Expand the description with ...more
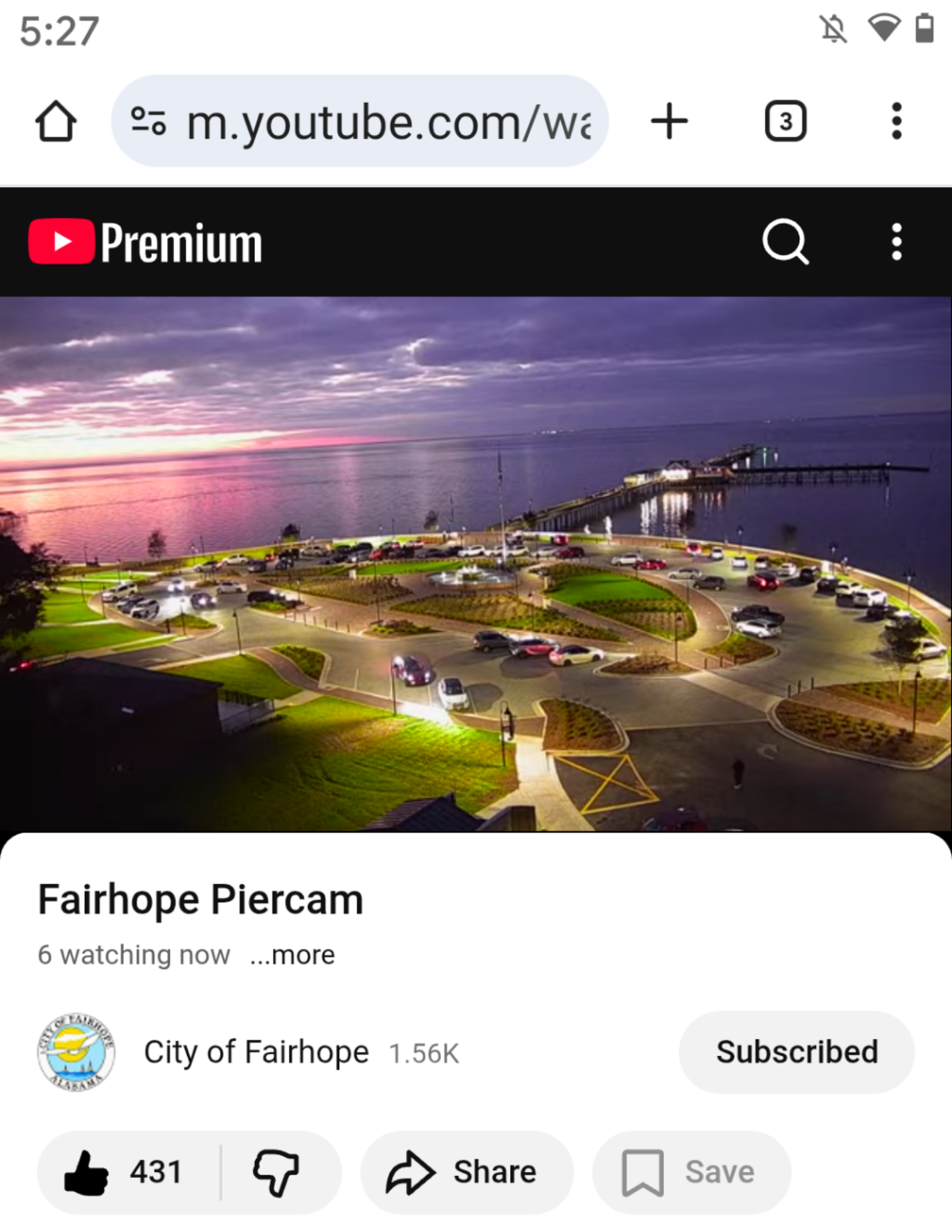The height and width of the screenshot is (1232, 952). [x=293, y=955]
